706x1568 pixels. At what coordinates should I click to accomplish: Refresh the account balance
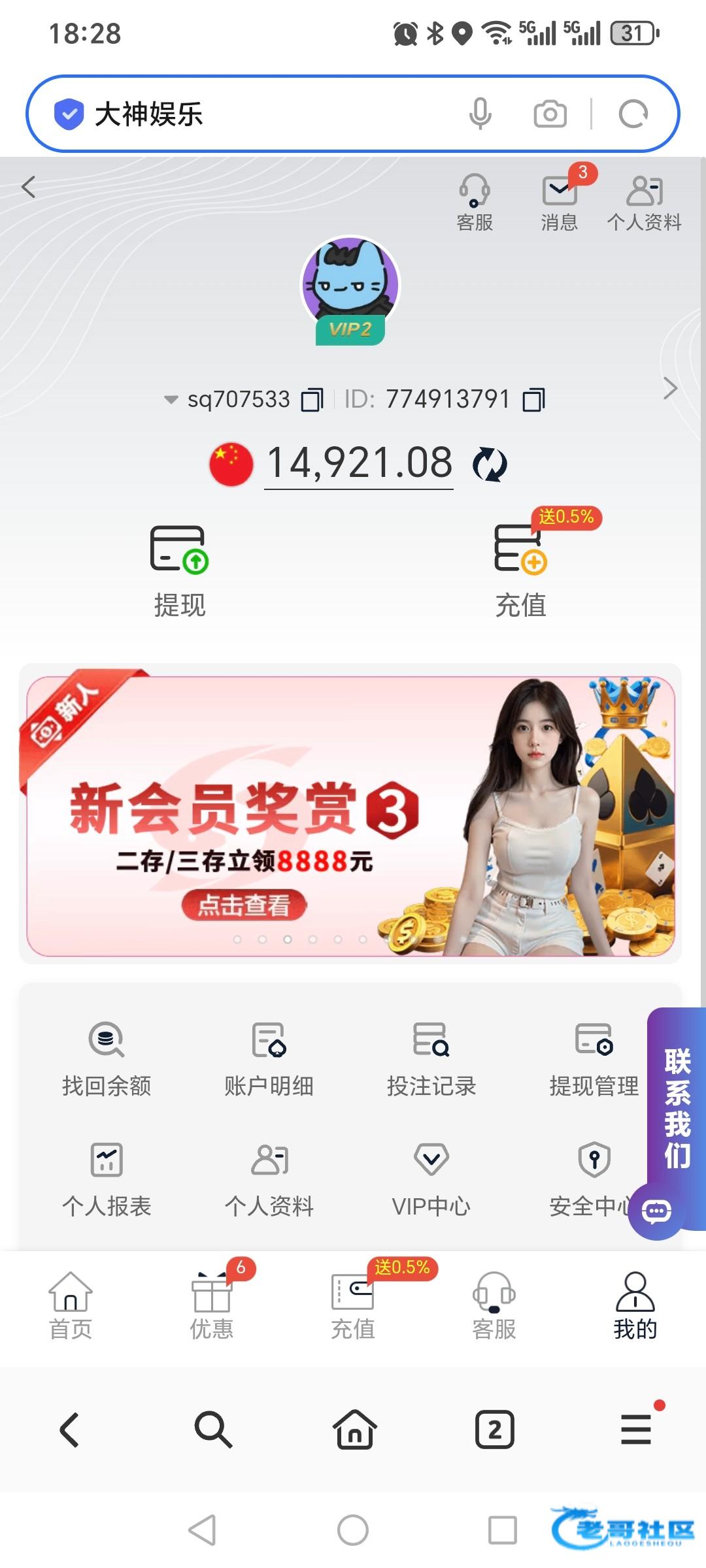click(x=490, y=465)
